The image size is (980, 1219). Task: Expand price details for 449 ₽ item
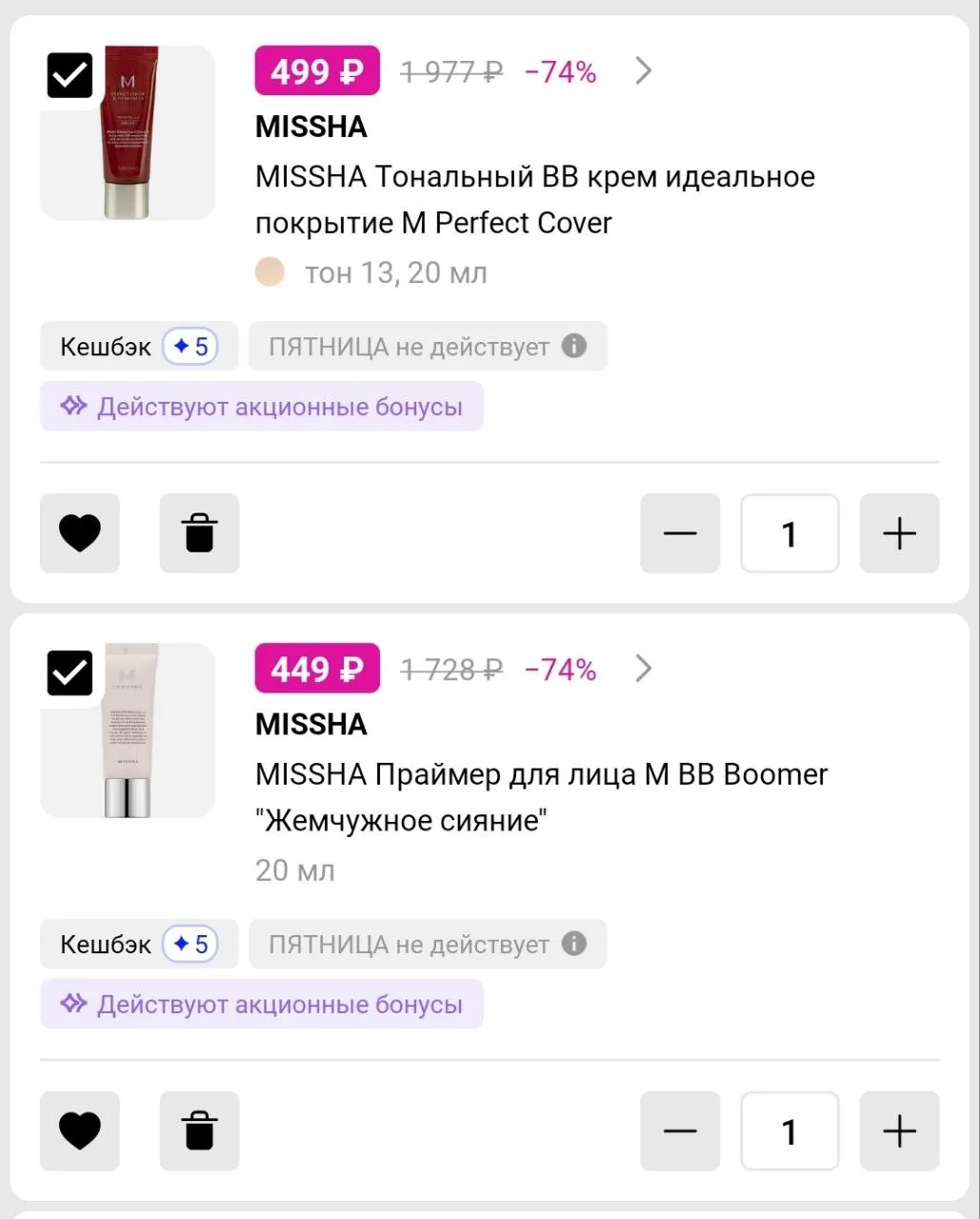644,669
